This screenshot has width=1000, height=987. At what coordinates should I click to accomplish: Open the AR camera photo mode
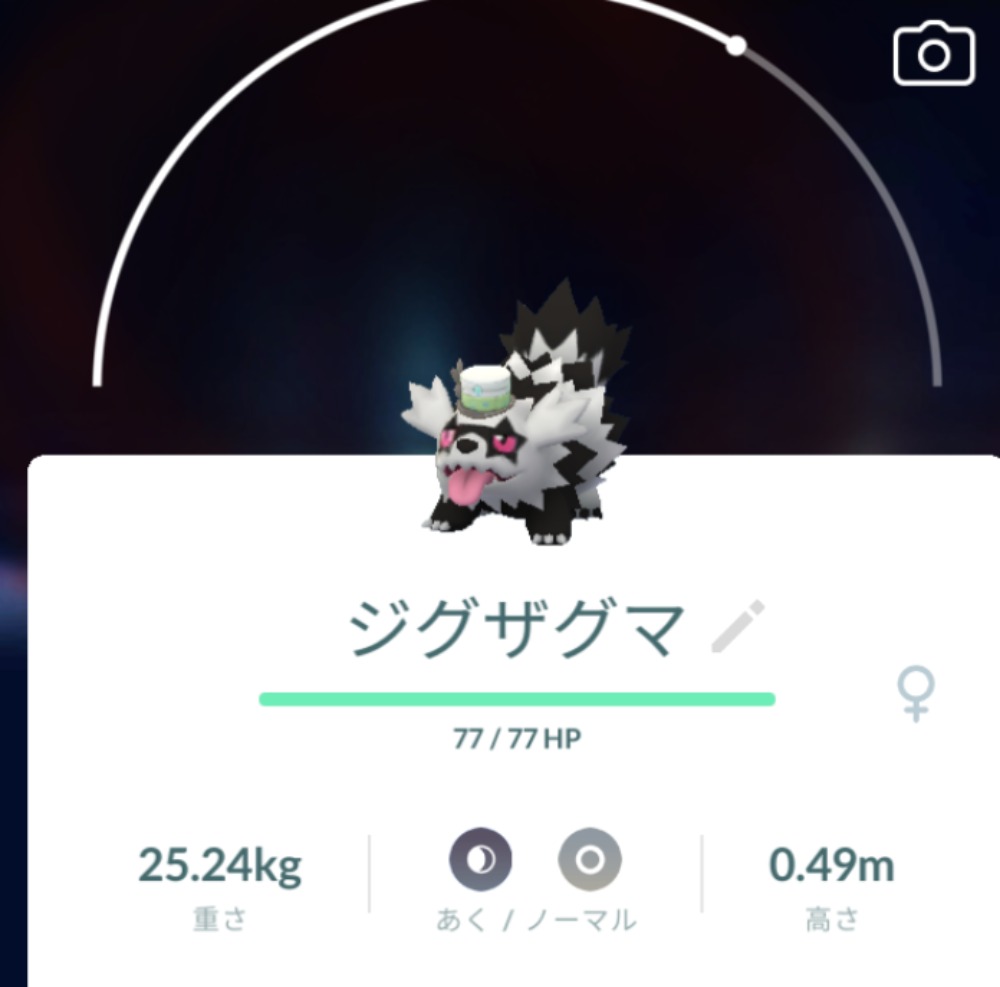click(x=933, y=54)
